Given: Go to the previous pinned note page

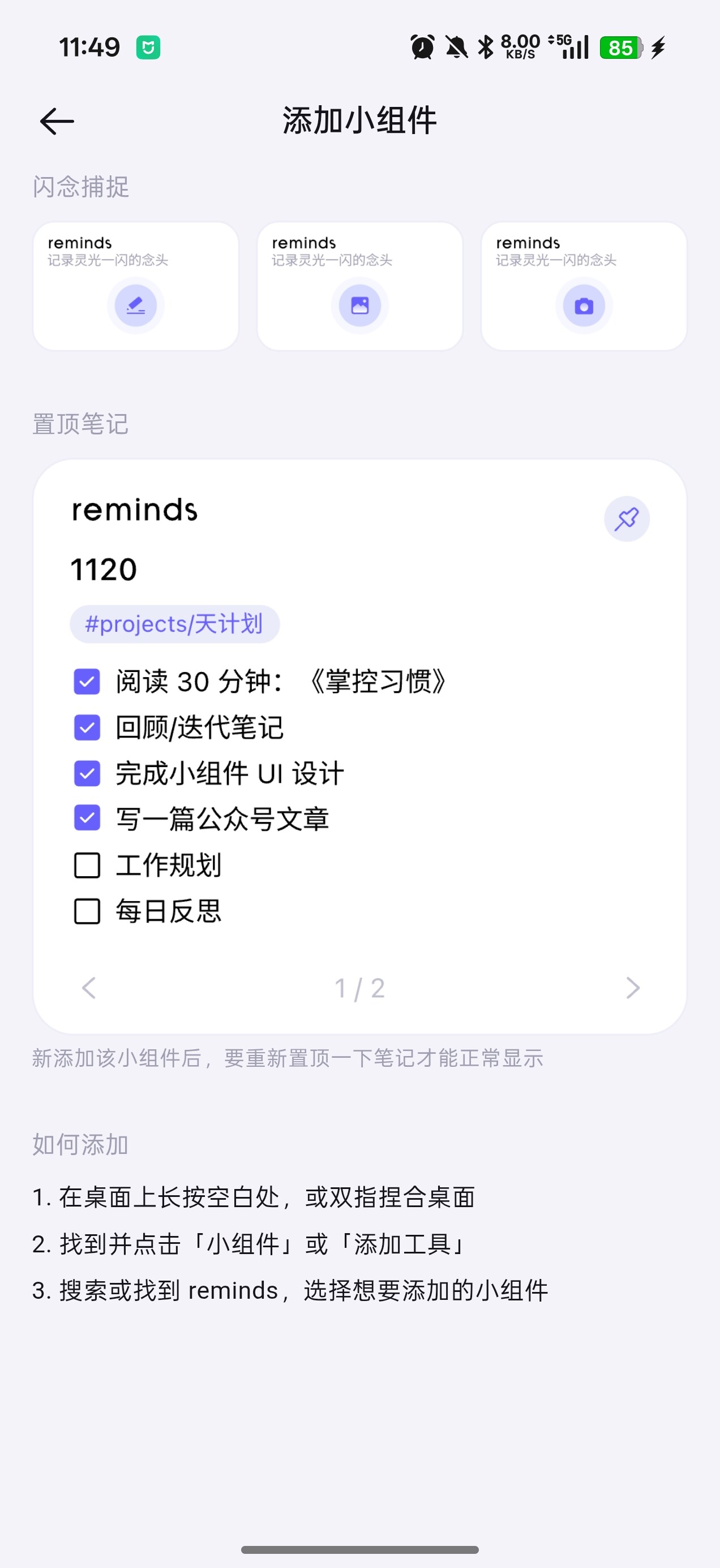Looking at the screenshot, I should 89,988.
